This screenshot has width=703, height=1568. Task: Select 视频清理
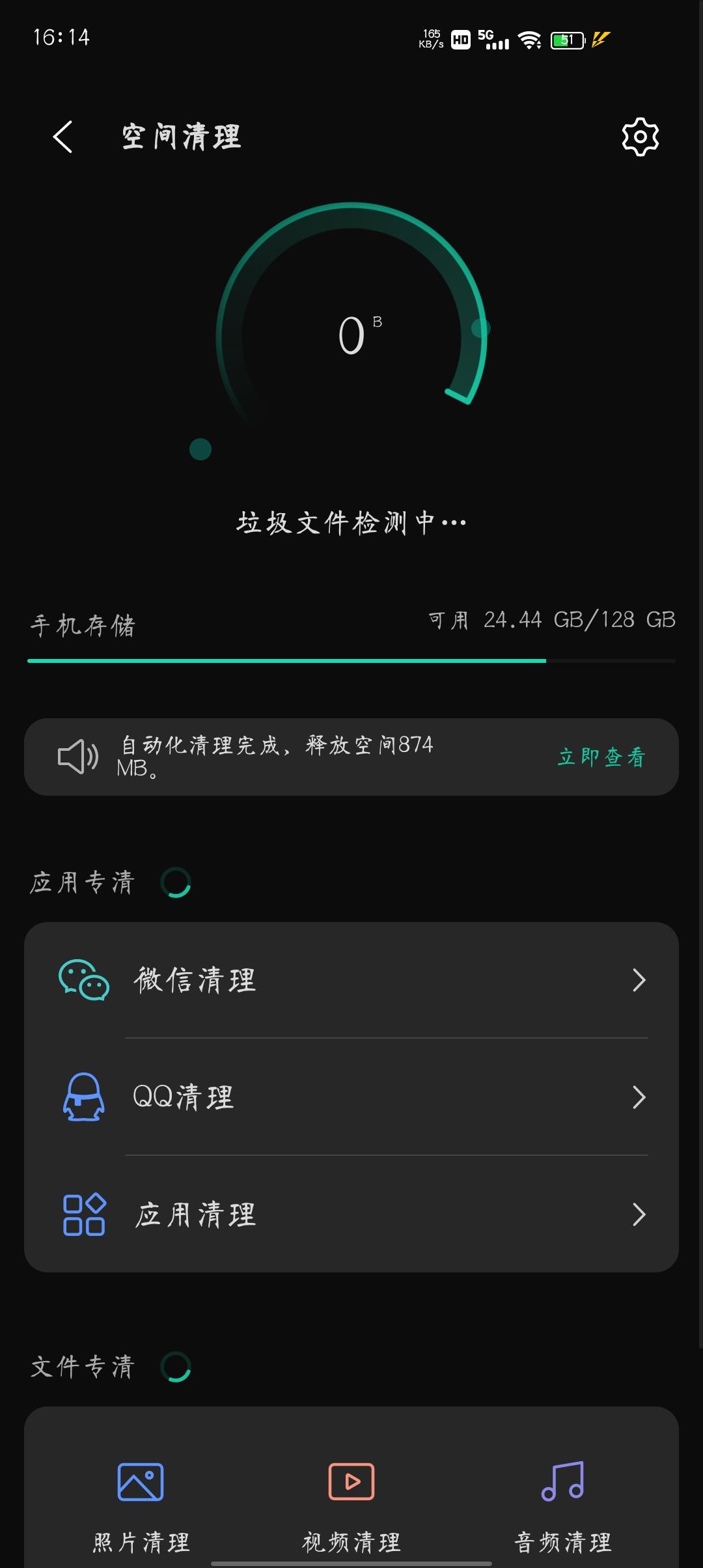point(351,1505)
